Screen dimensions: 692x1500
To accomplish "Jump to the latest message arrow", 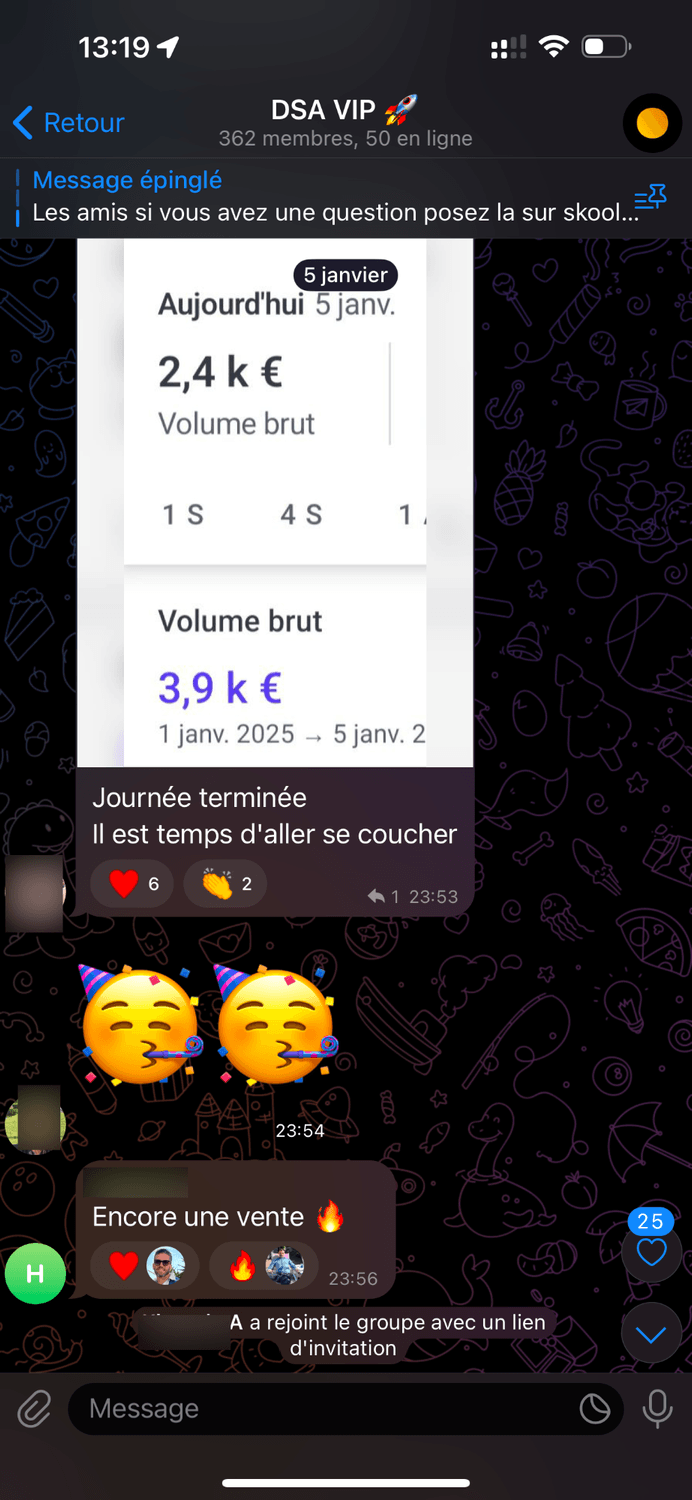I will pos(651,1334).
